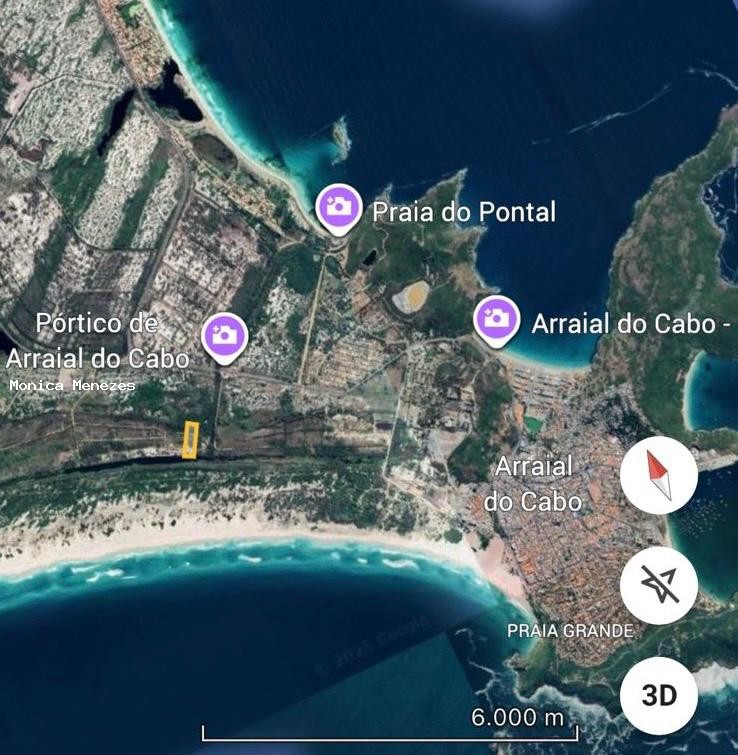Reset map orientation with the compass
The image size is (738, 755).
[x=658, y=476]
